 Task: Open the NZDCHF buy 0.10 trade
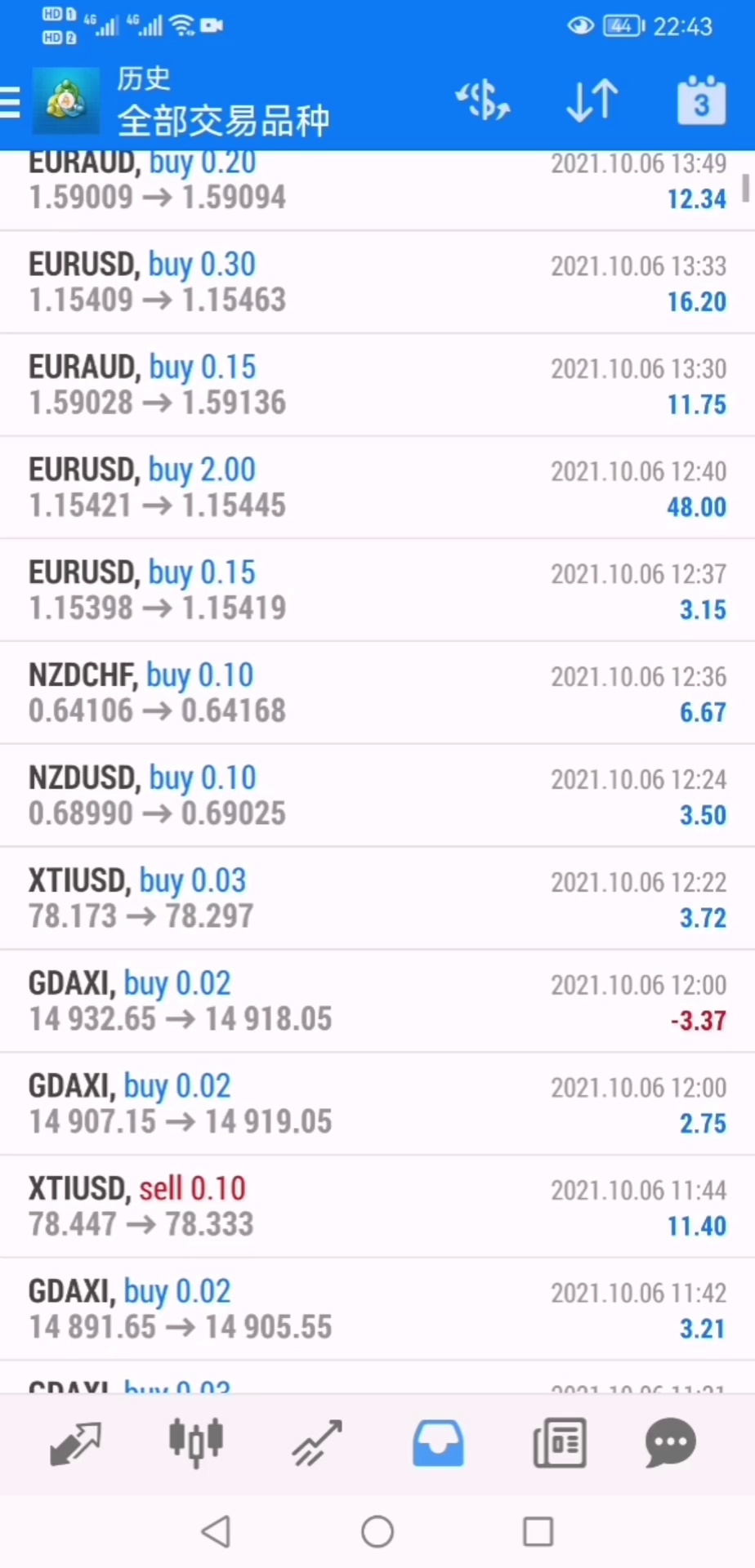[377, 693]
